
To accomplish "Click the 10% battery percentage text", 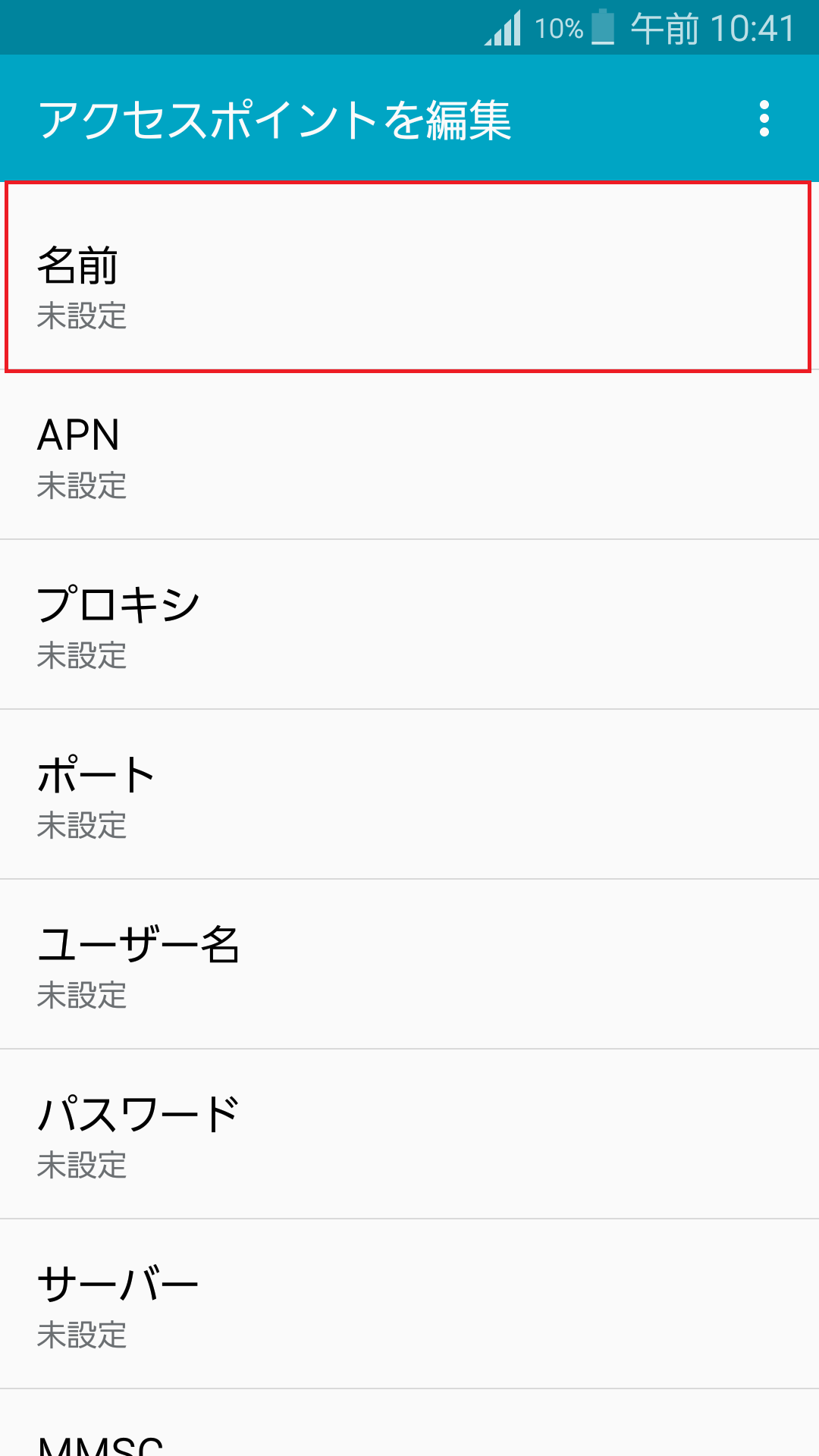I will (x=558, y=29).
